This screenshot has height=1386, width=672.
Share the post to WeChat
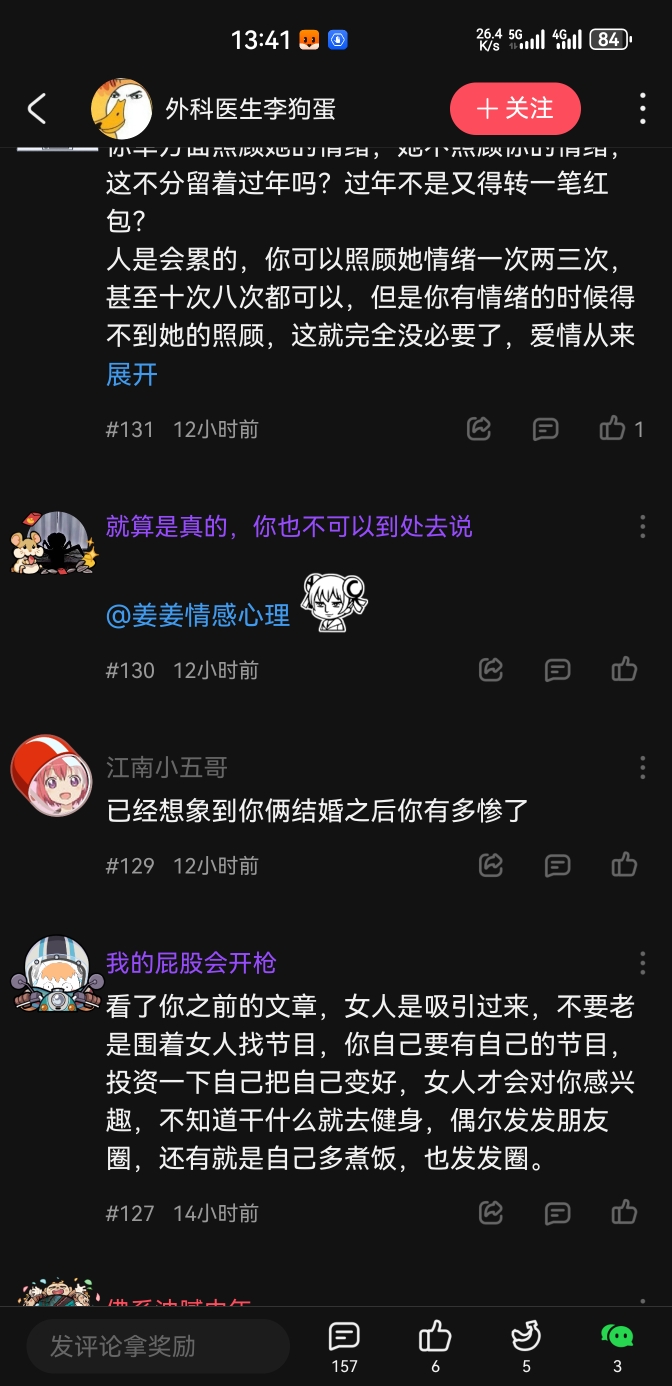point(617,1345)
